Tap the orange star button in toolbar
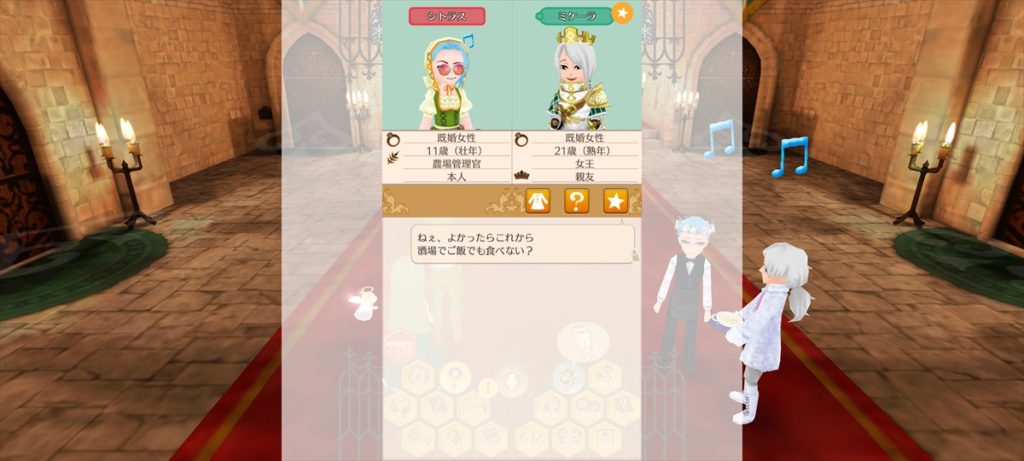This screenshot has height=461, width=1024. click(x=615, y=201)
